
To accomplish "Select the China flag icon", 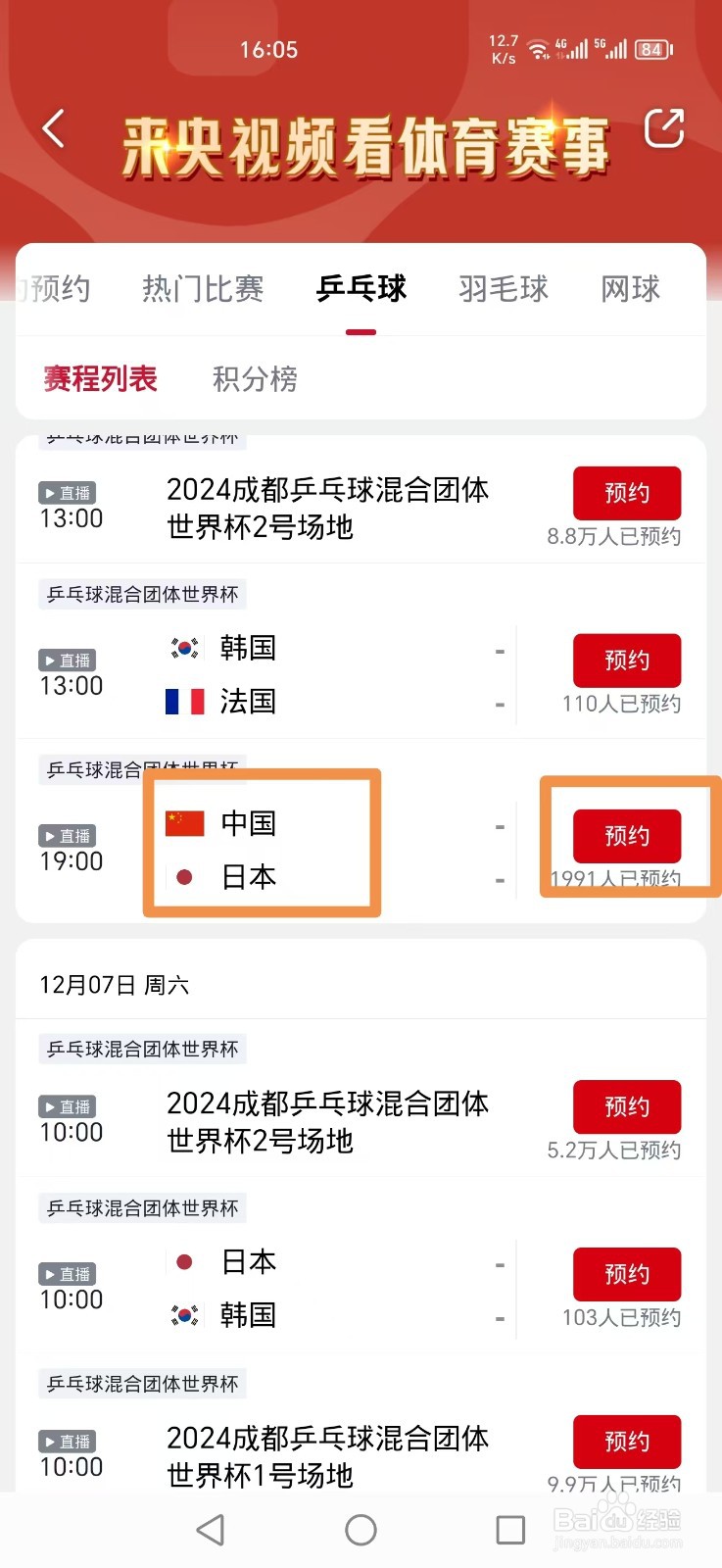I will click(185, 824).
